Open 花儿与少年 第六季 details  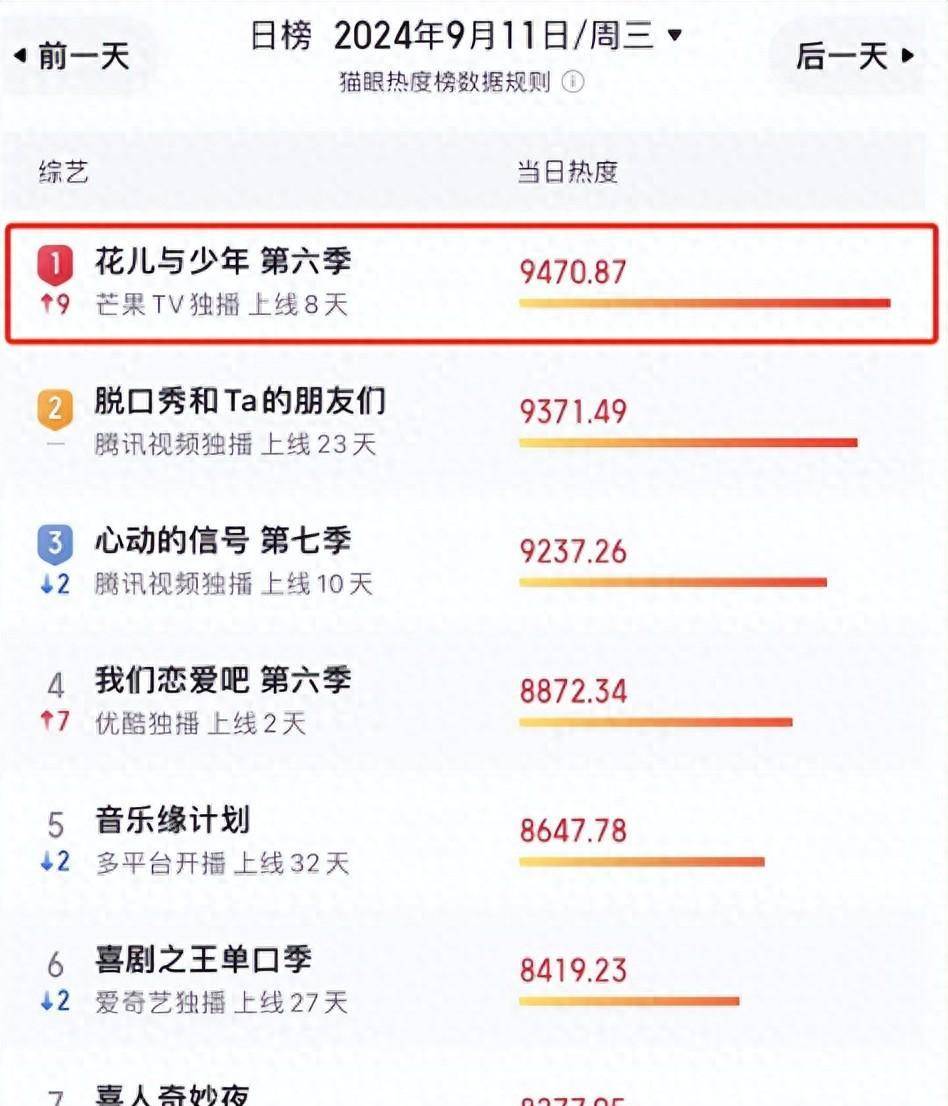[x=222, y=264]
